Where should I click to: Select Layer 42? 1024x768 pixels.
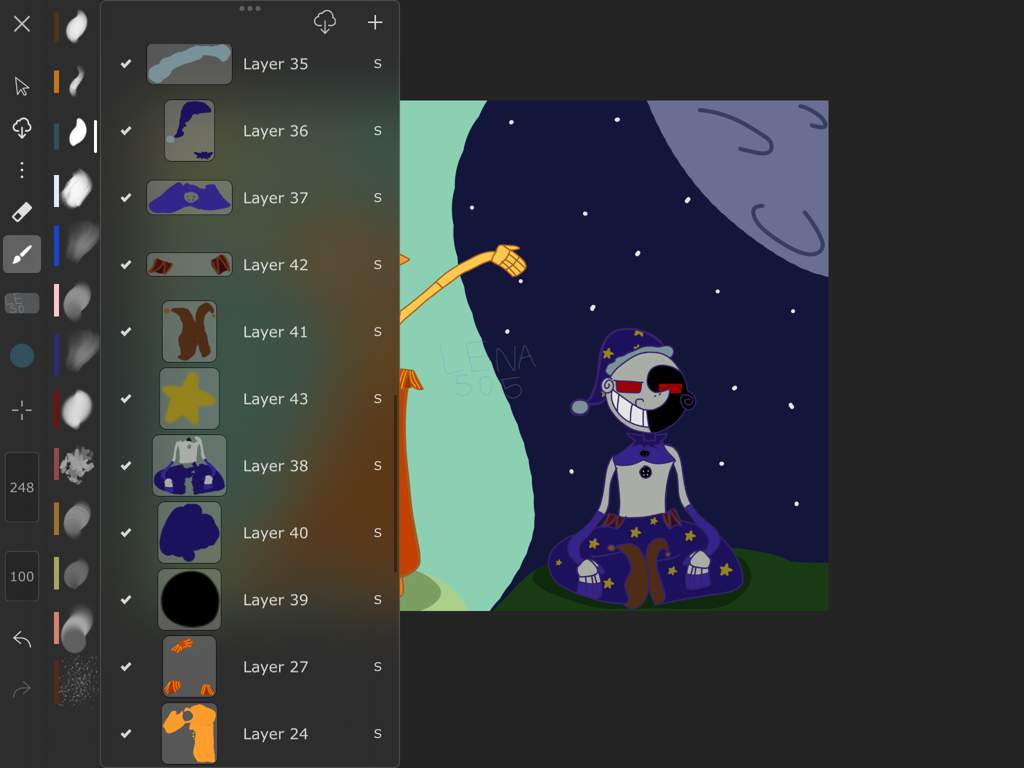click(275, 265)
